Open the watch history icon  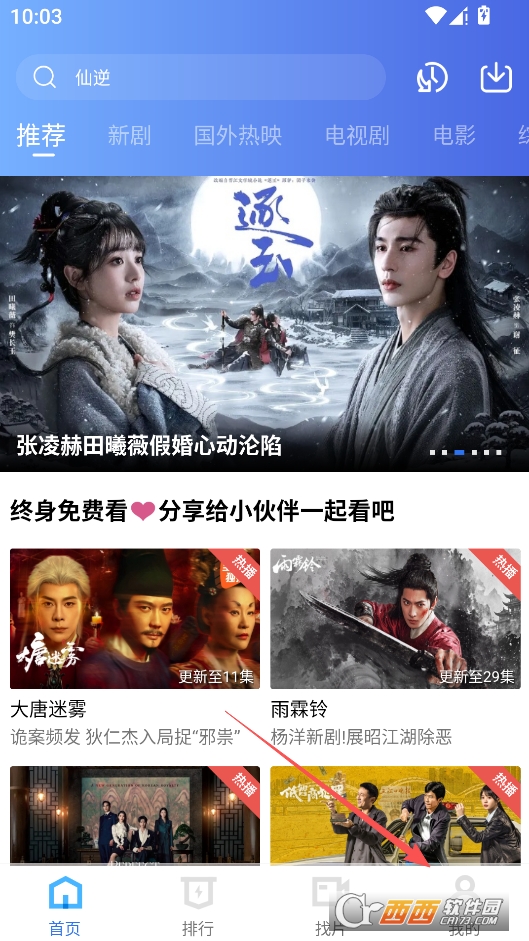pyautogui.click(x=432, y=77)
